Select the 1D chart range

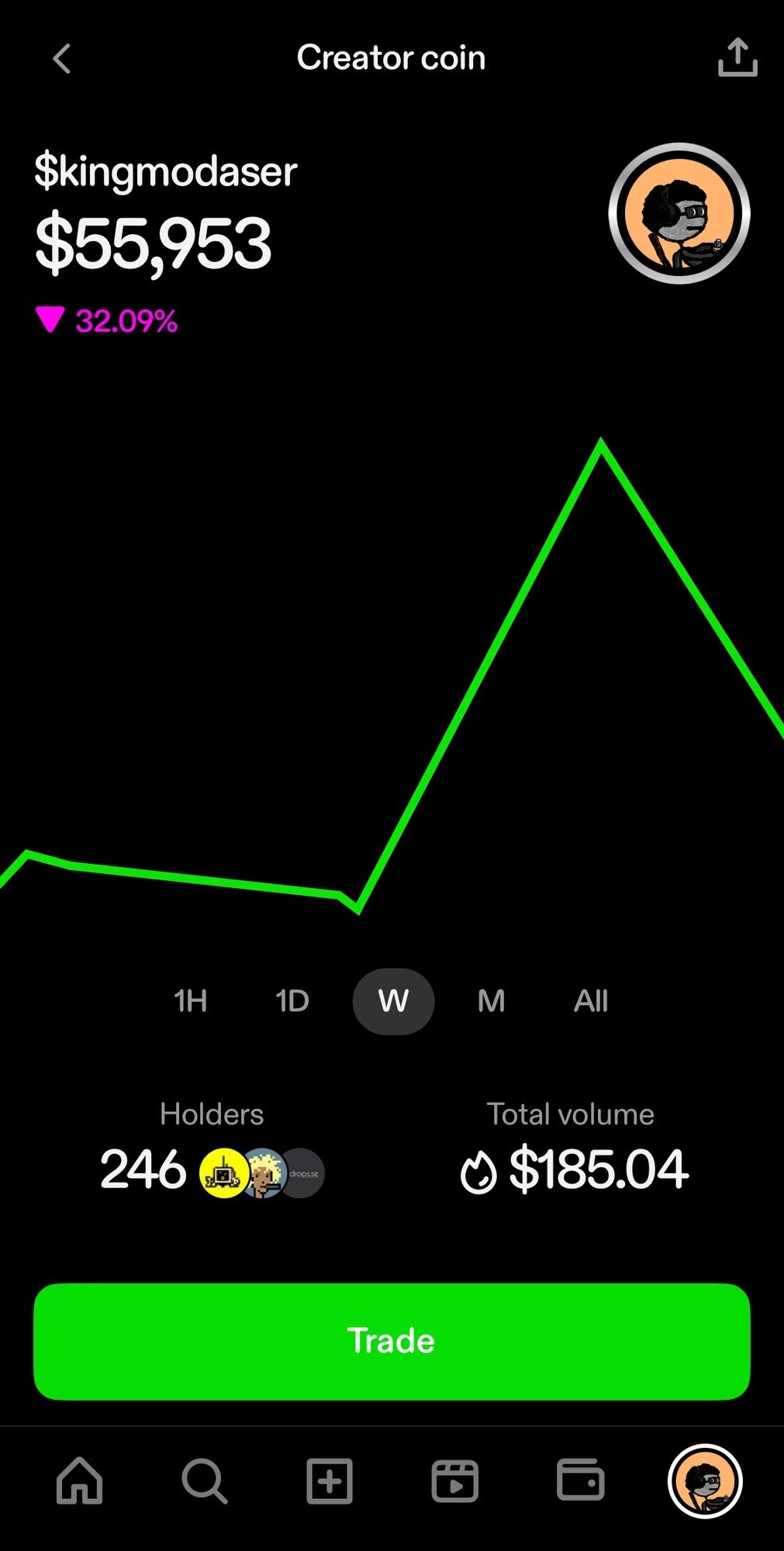click(x=292, y=1001)
